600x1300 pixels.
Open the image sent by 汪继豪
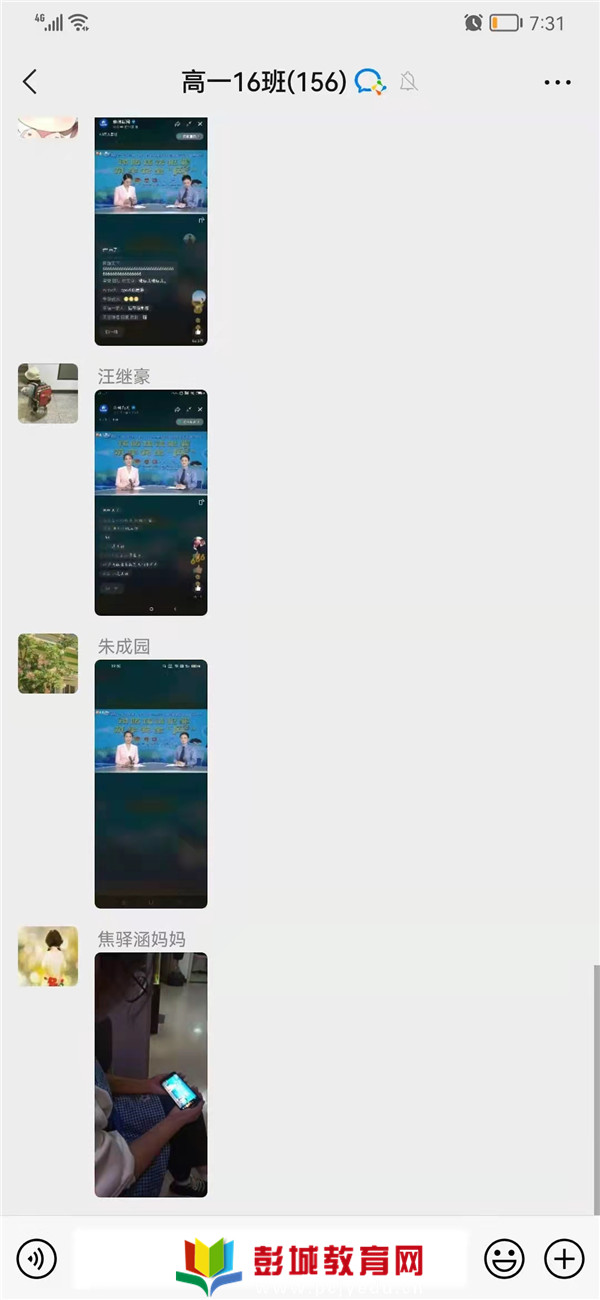[151, 502]
